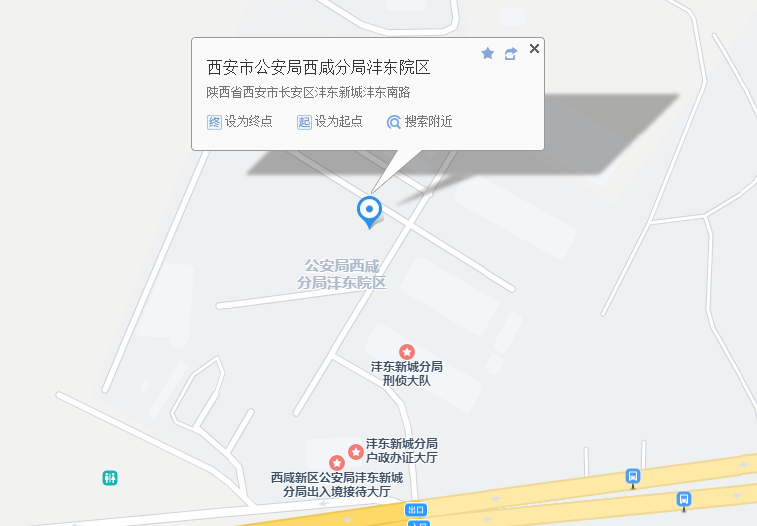The height and width of the screenshot is (526, 757).
Task: Tap 设为起点 to set starting point
Action: point(329,122)
